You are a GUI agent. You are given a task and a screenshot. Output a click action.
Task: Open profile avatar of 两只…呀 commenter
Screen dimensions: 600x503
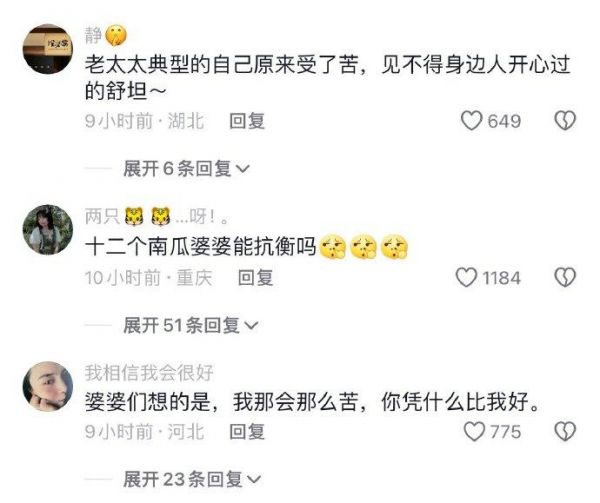47,228
